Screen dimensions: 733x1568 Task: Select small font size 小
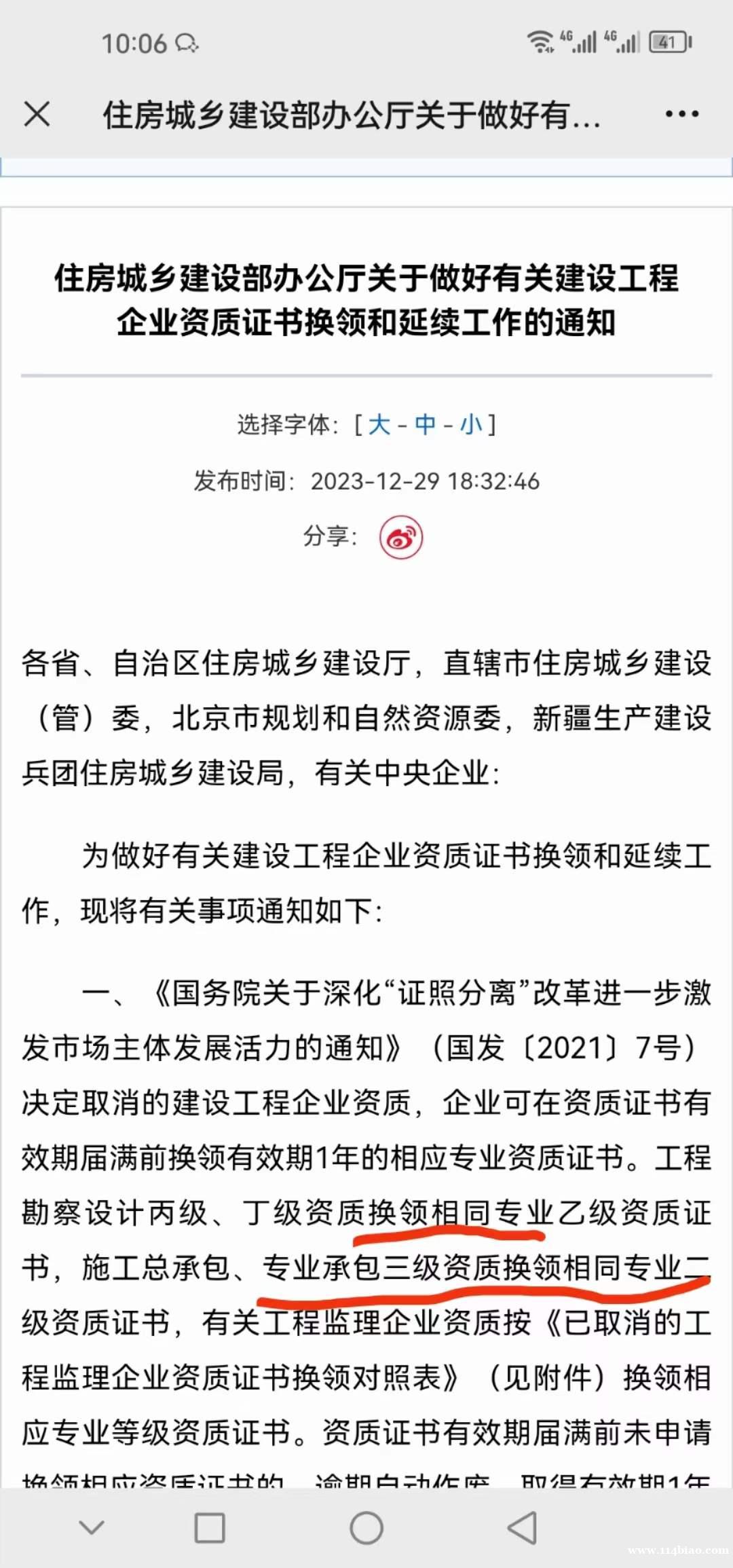tap(471, 425)
